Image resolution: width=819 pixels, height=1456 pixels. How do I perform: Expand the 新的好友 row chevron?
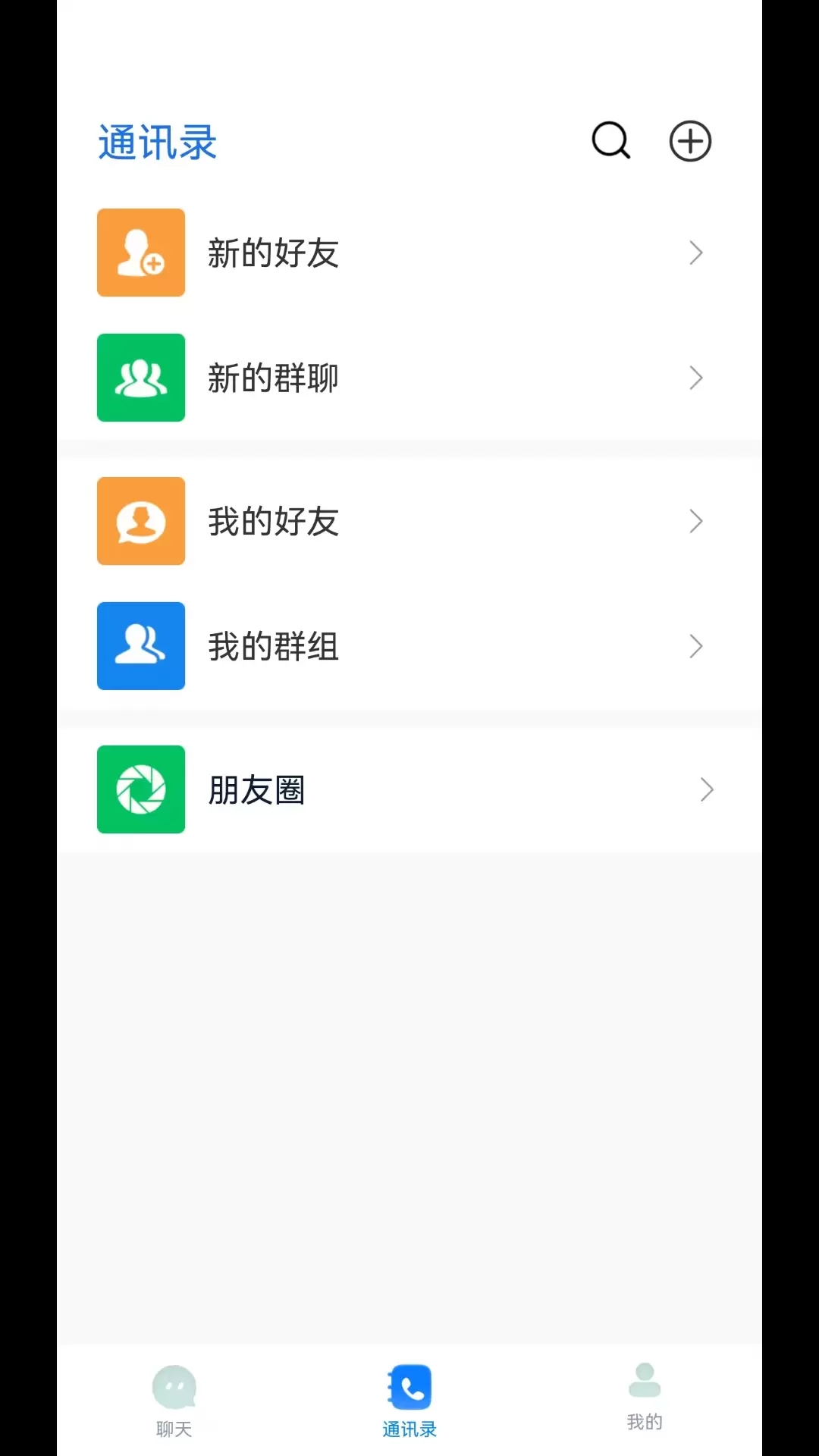696,253
